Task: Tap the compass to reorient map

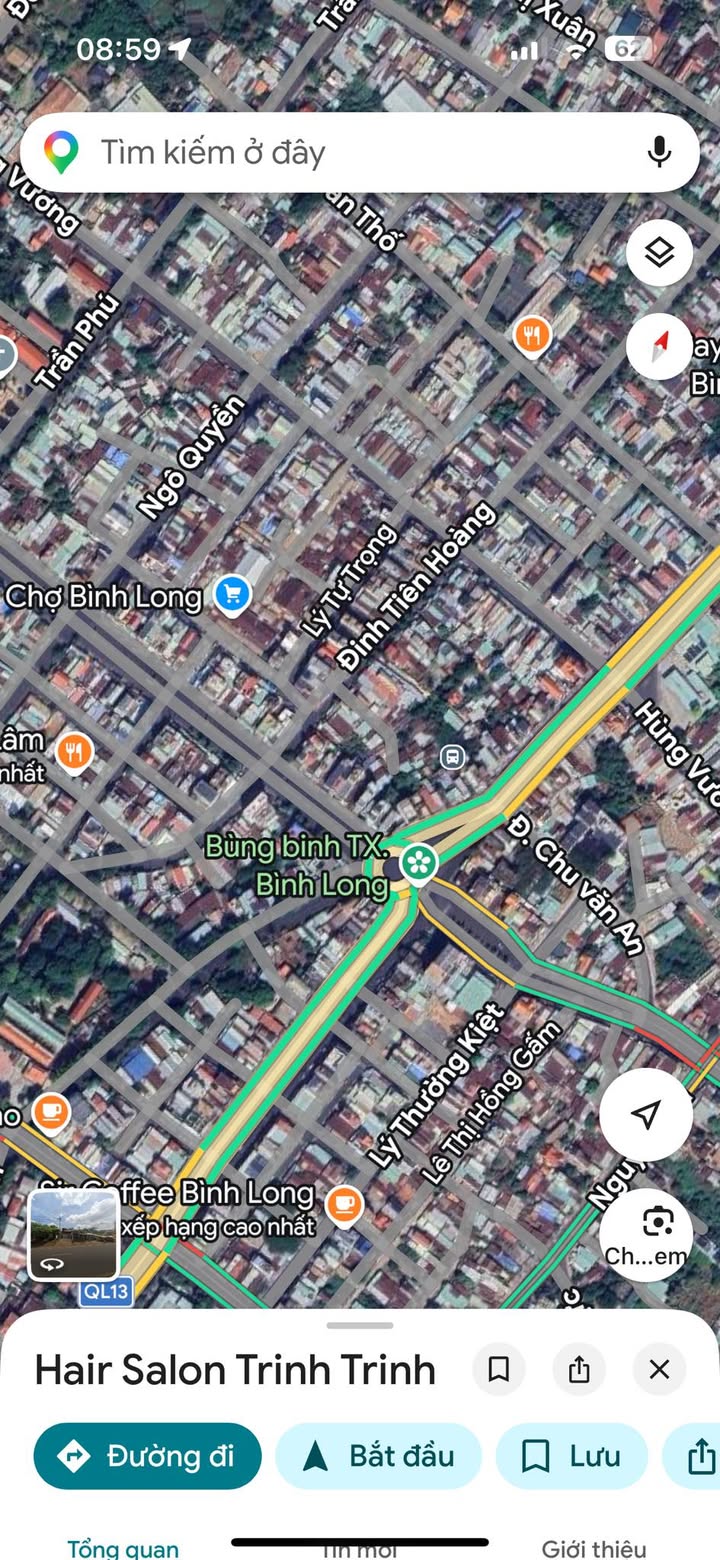Action: [659, 346]
